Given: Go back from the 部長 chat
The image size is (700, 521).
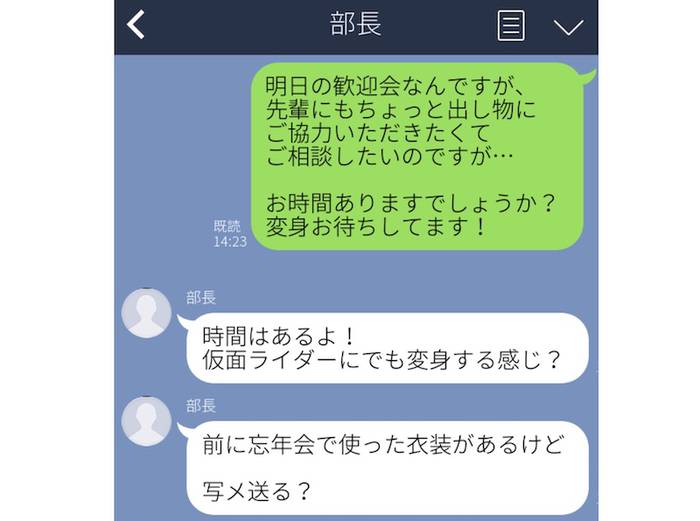Looking at the screenshot, I should click(x=137, y=25).
